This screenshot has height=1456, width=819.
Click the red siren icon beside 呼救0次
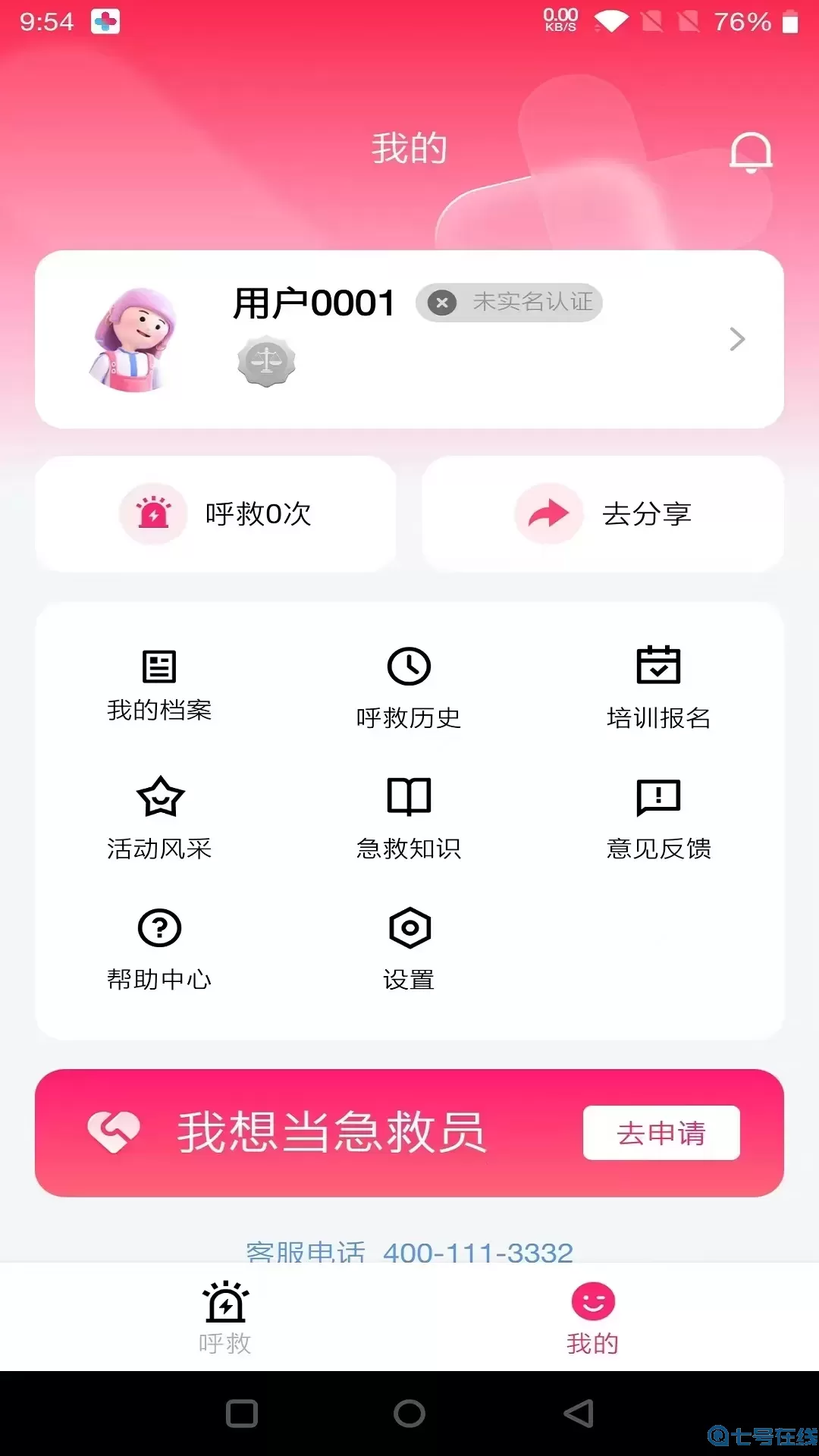154,513
